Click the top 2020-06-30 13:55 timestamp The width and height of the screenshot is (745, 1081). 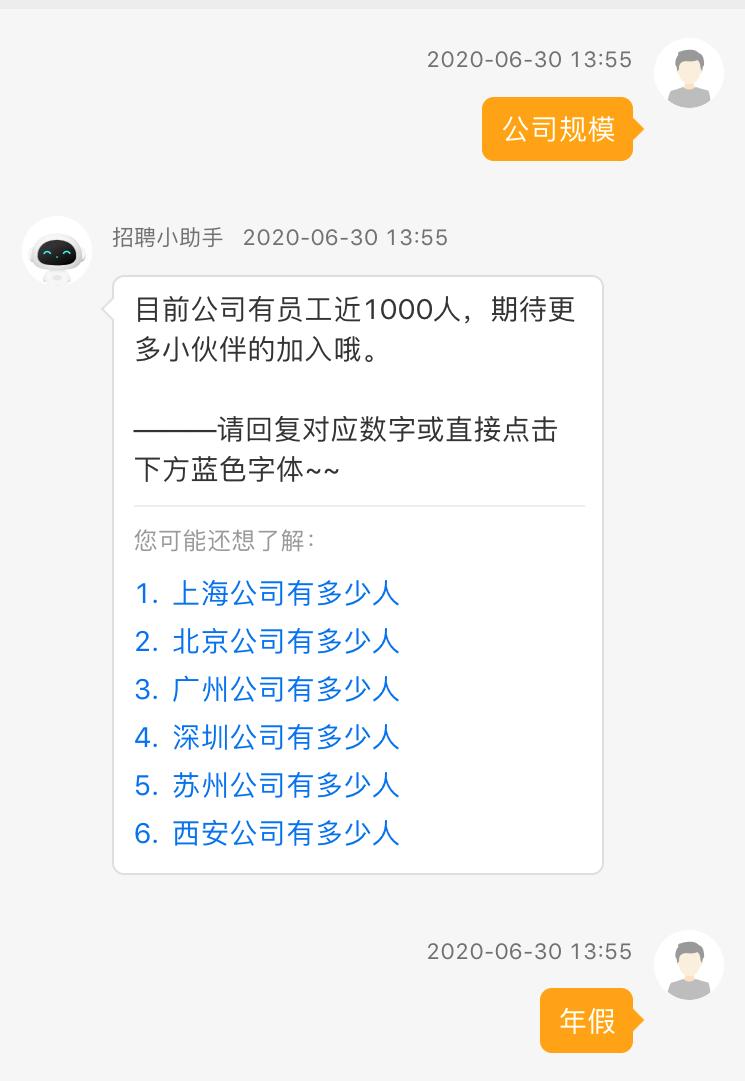click(x=528, y=60)
